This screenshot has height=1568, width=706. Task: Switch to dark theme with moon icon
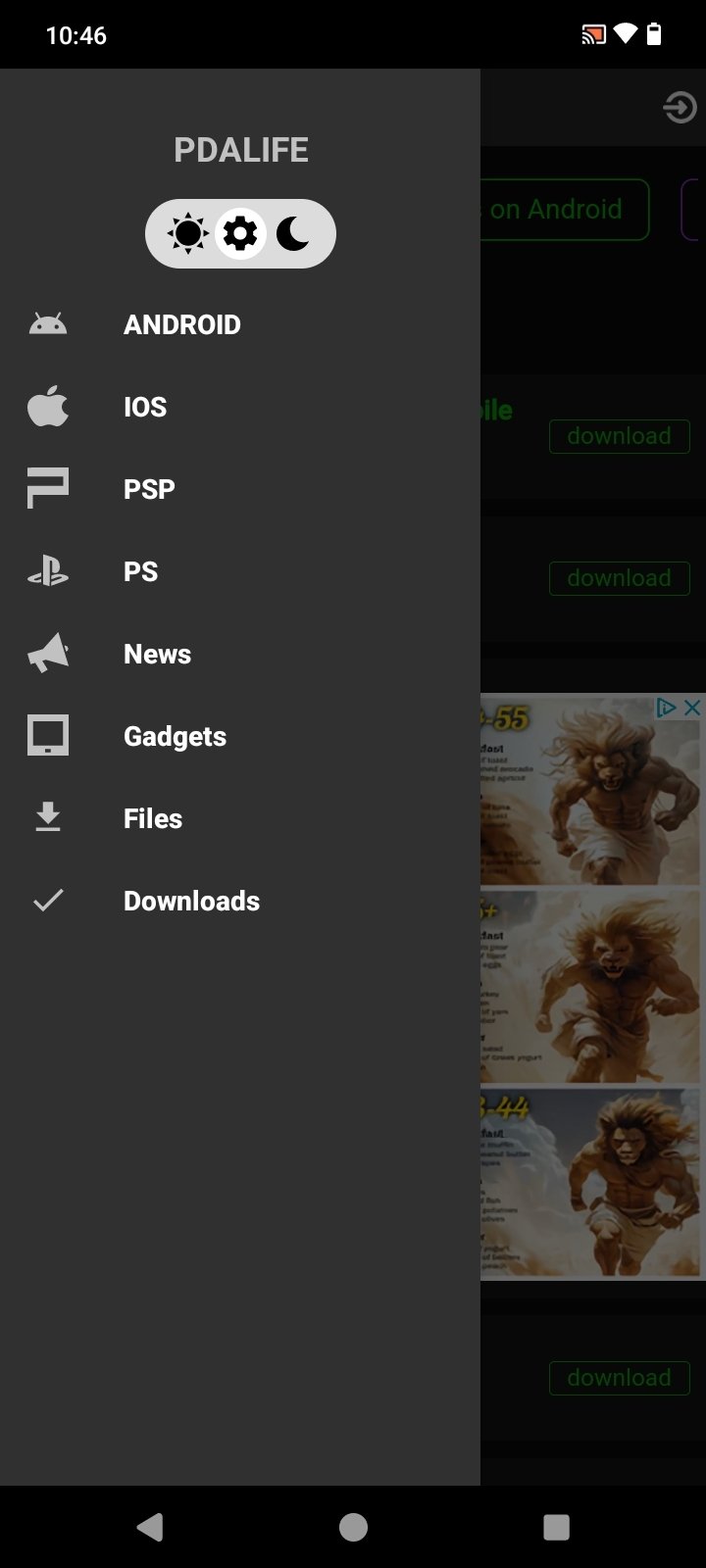coord(293,234)
